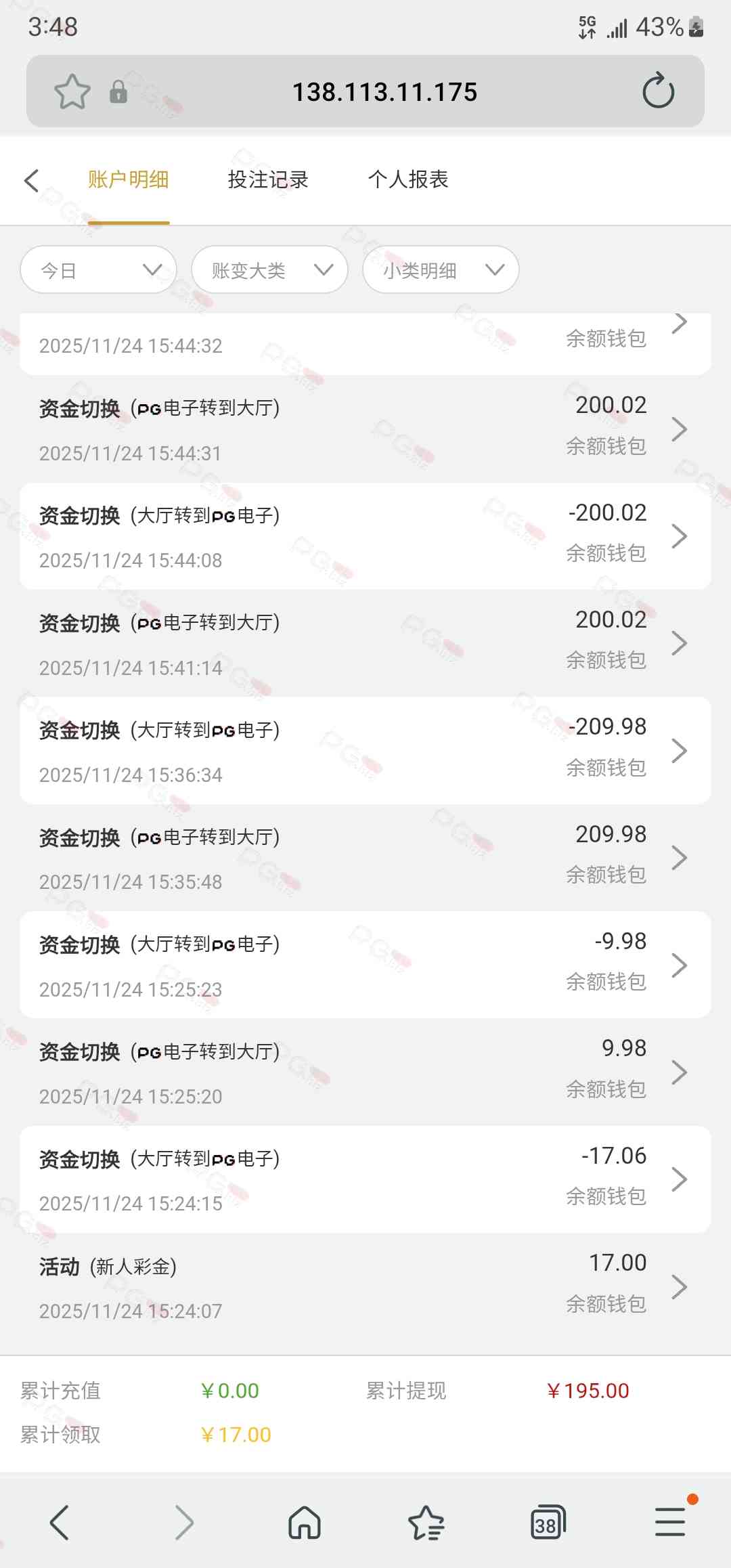Open the 9.98 transfer at 15:25:20
This screenshot has width=731, height=1568.
(365, 1072)
